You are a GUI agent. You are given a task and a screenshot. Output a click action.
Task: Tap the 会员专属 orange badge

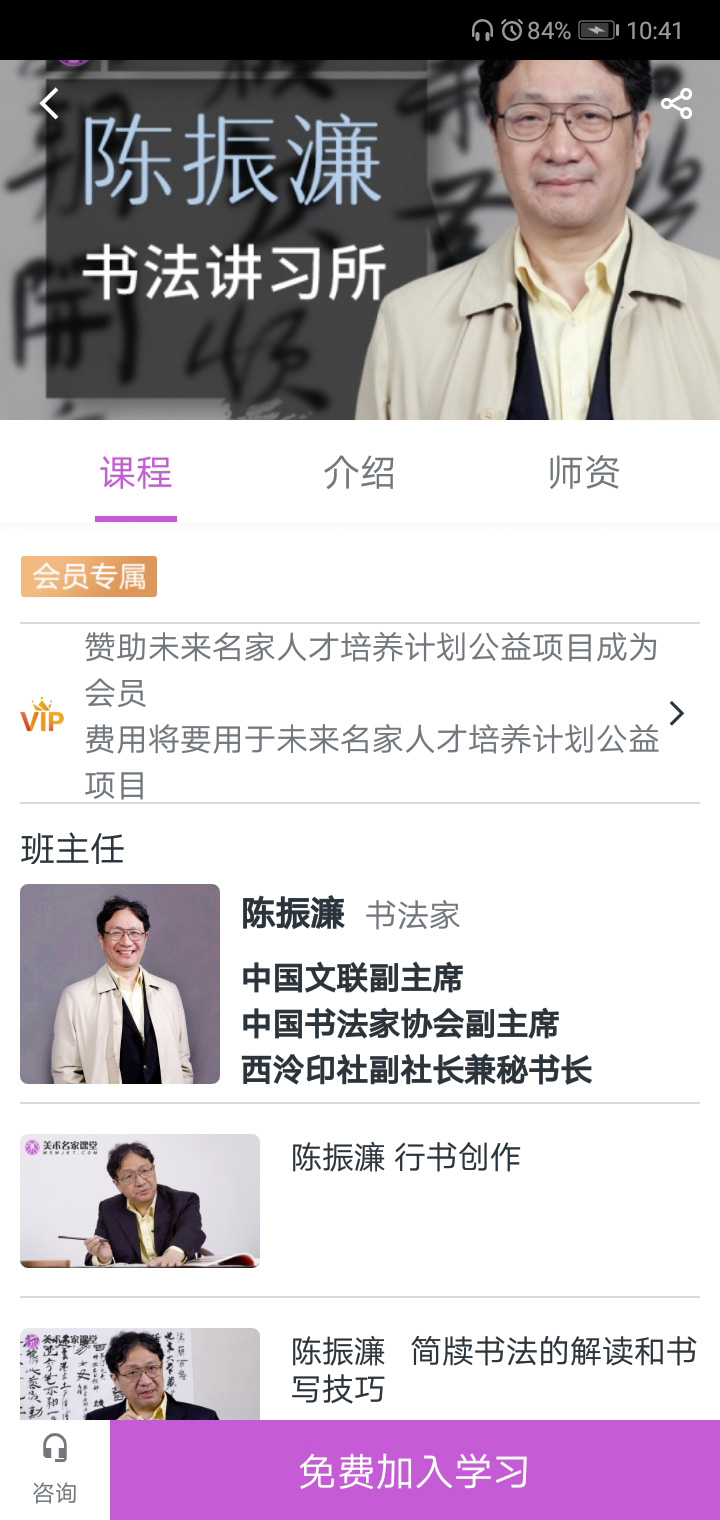click(88, 576)
